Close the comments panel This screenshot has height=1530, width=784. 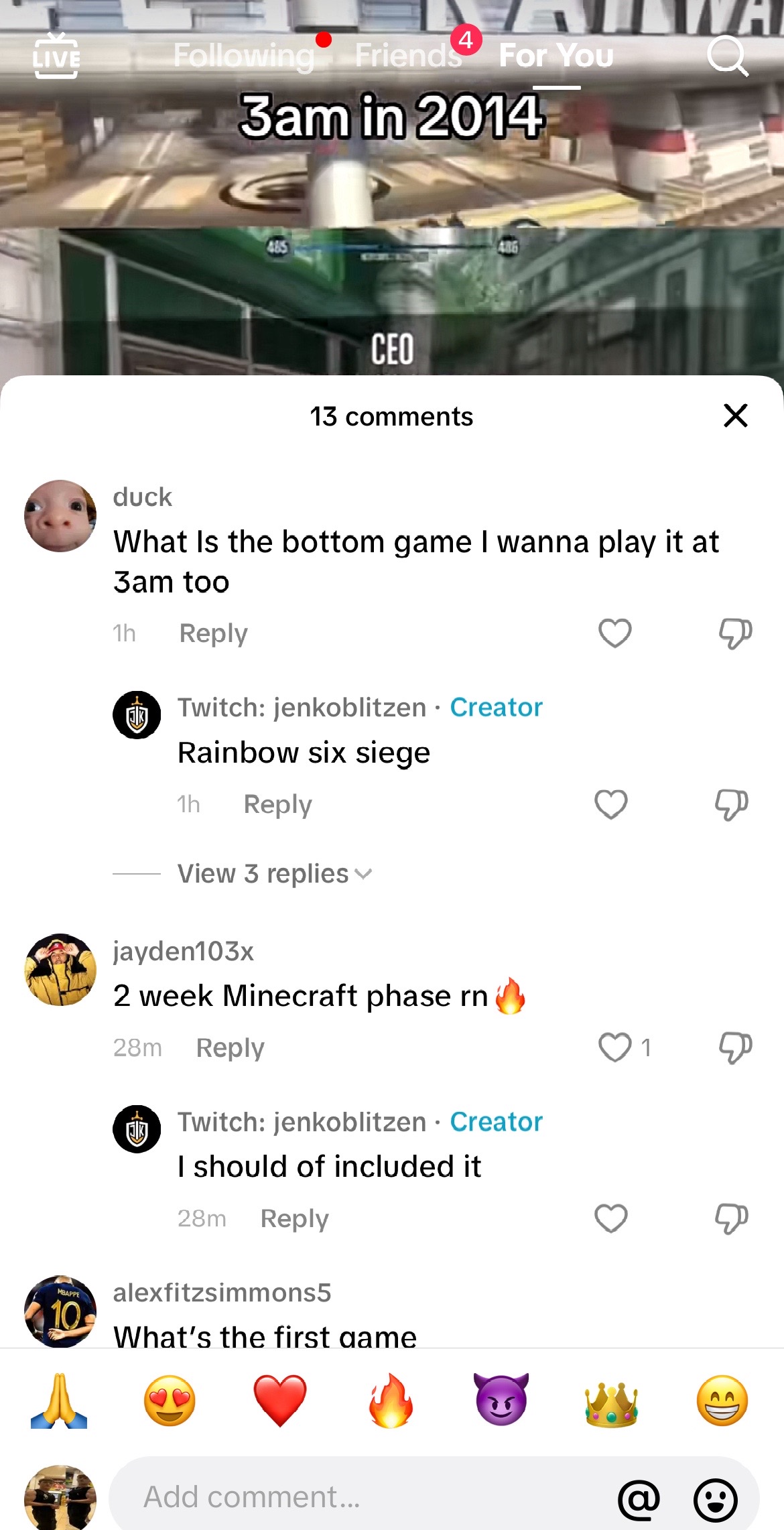[735, 416]
